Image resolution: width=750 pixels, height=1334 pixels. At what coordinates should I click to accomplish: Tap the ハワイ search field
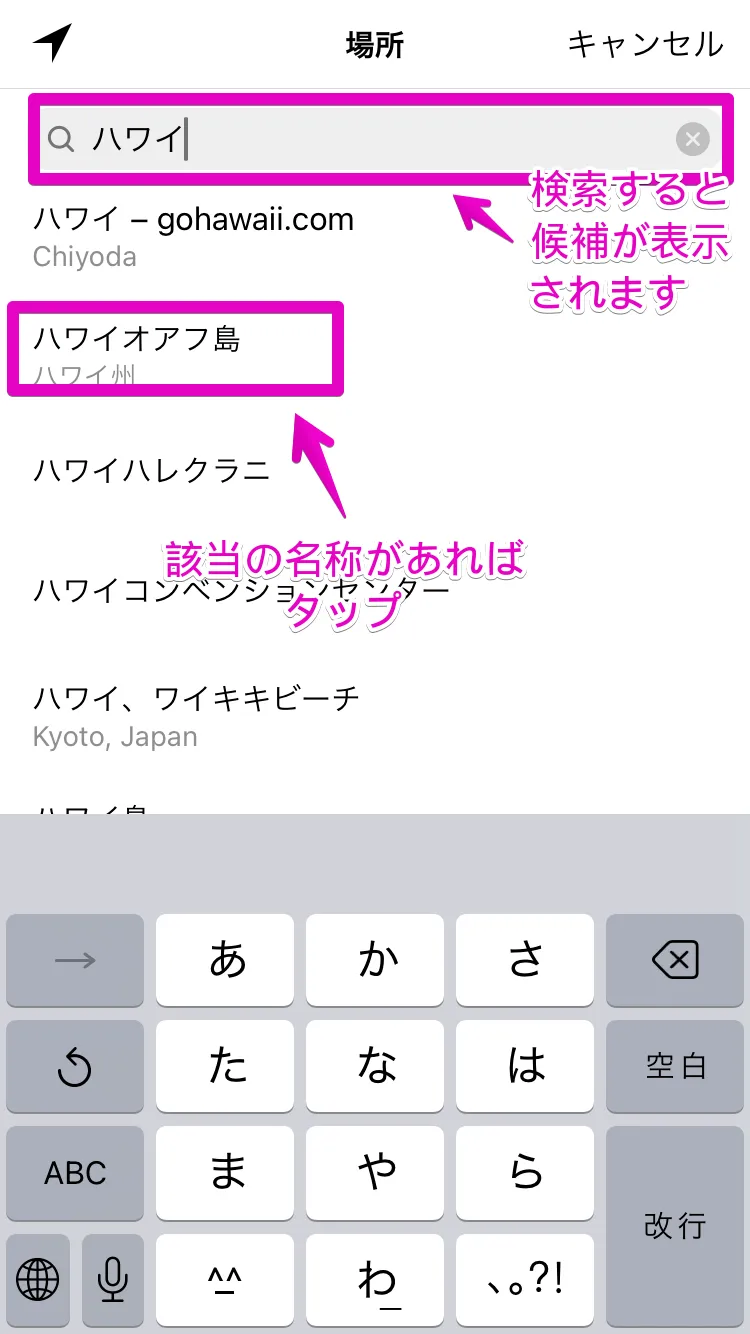coord(375,139)
